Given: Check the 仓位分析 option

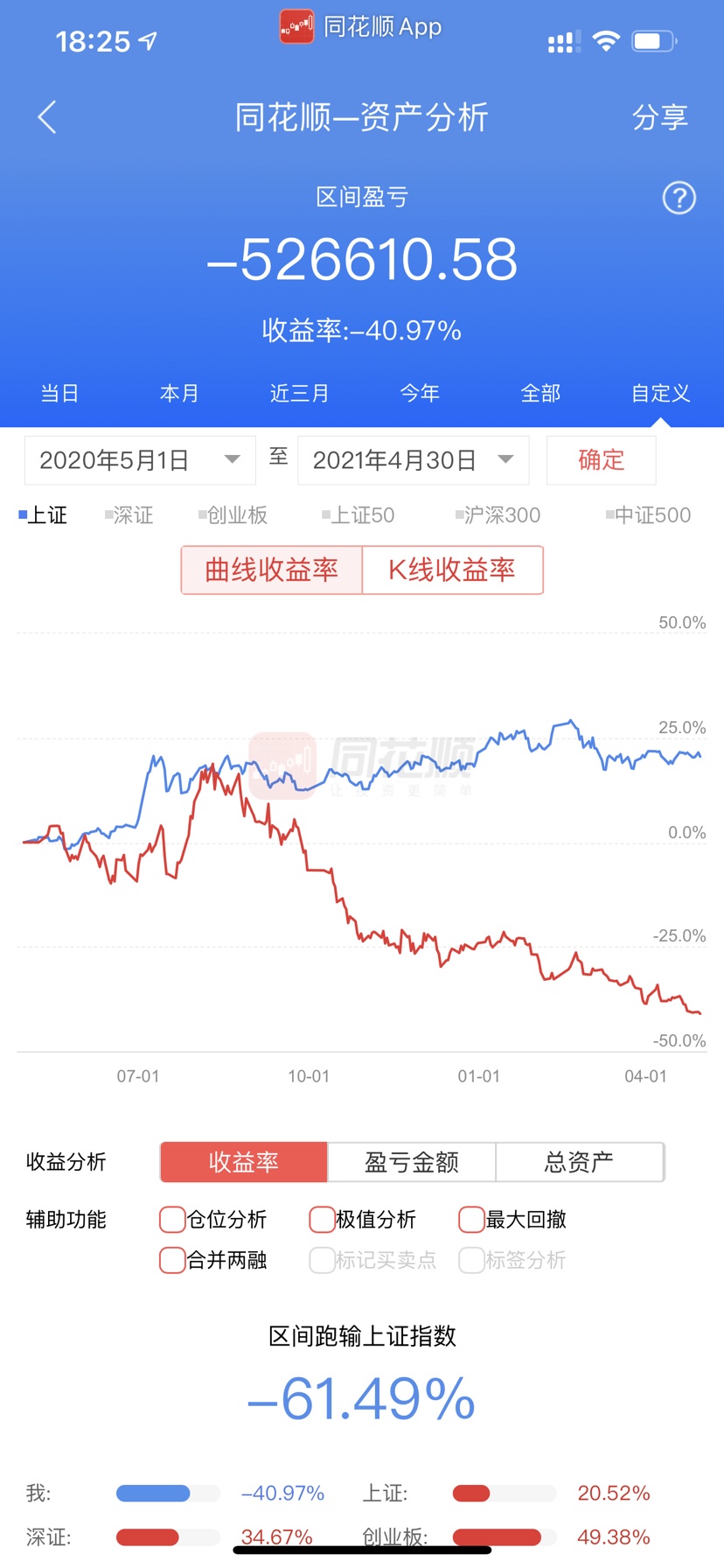Looking at the screenshot, I should (x=213, y=1219).
